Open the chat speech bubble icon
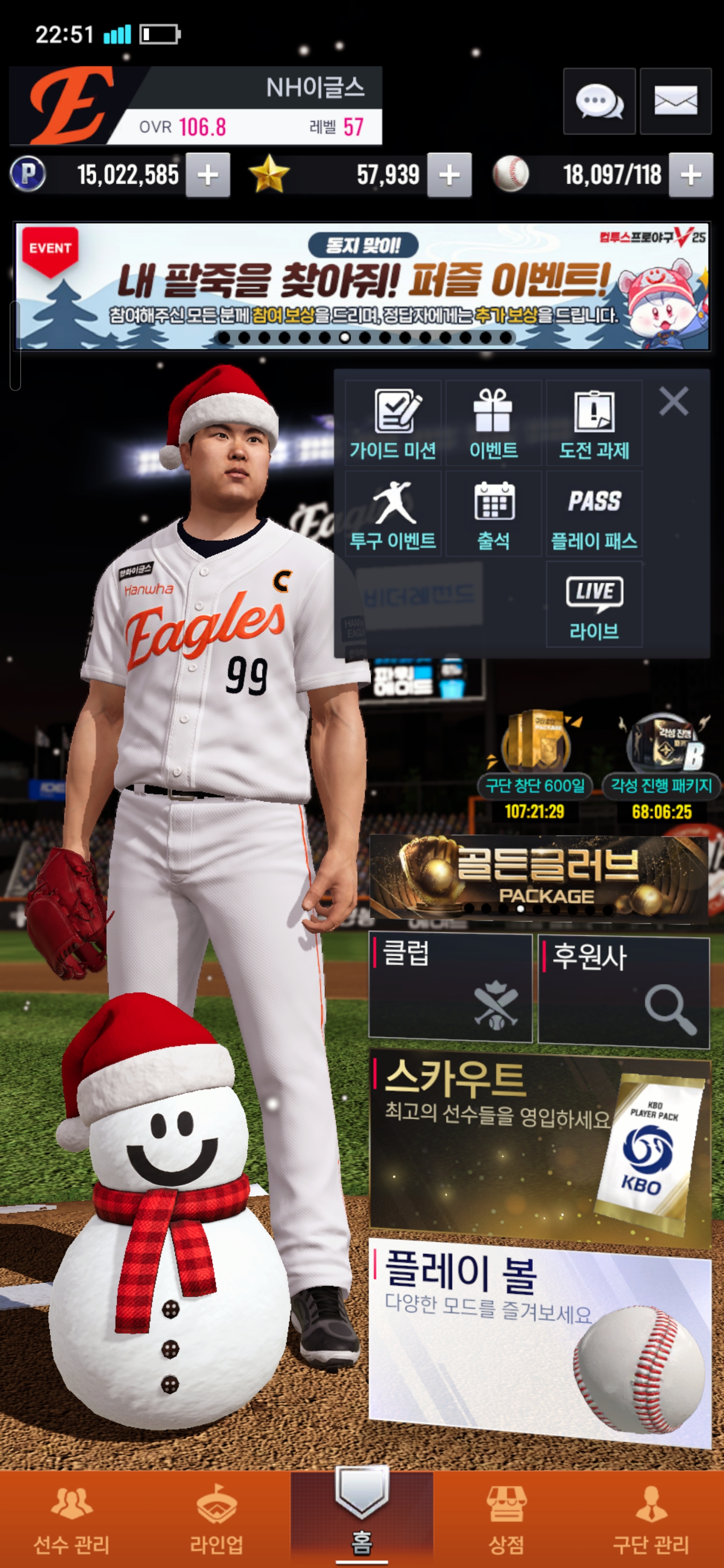This screenshot has height=1568, width=724. click(x=599, y=101)
